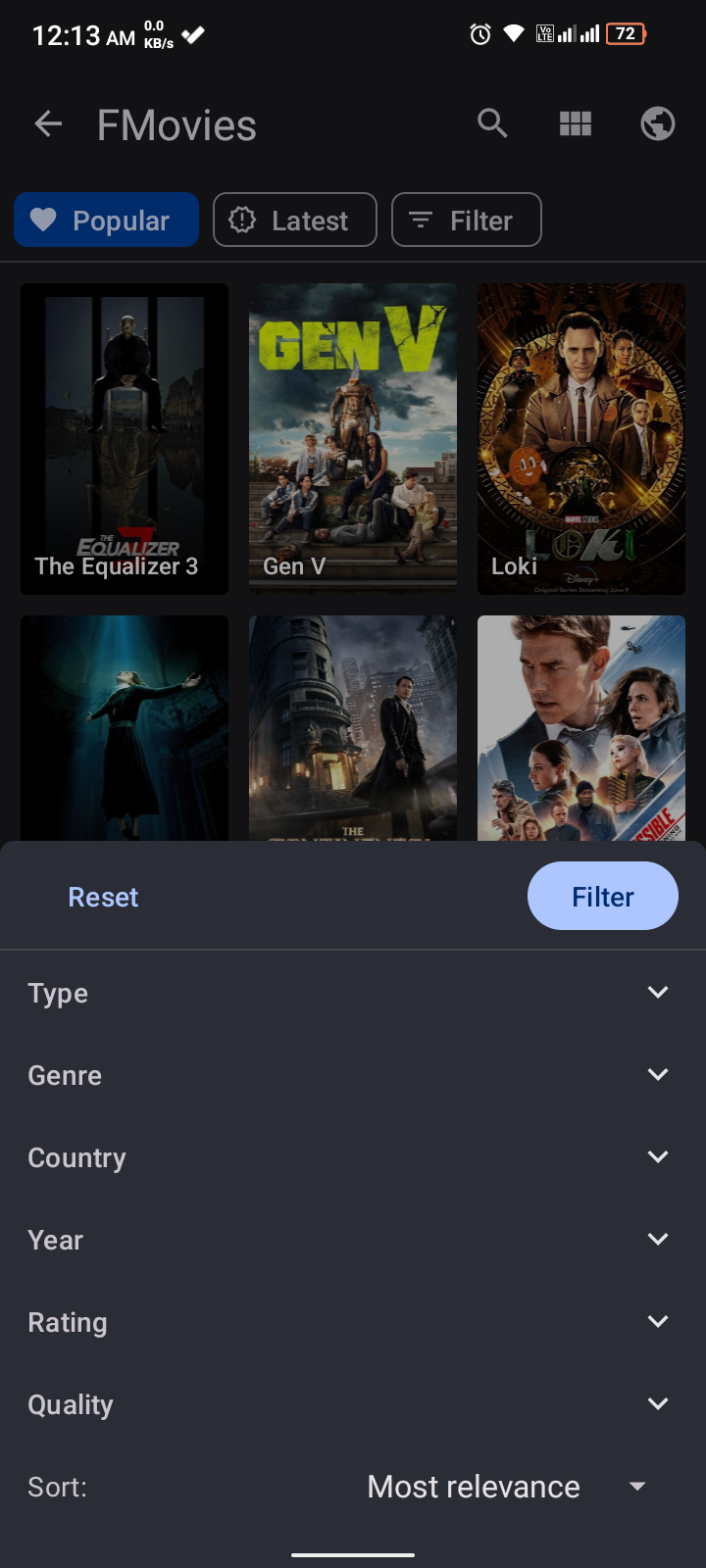706x1568 pixels.
Task: Switch to the Latest chip
Action: pyautogui.click(x=294, y=220)
